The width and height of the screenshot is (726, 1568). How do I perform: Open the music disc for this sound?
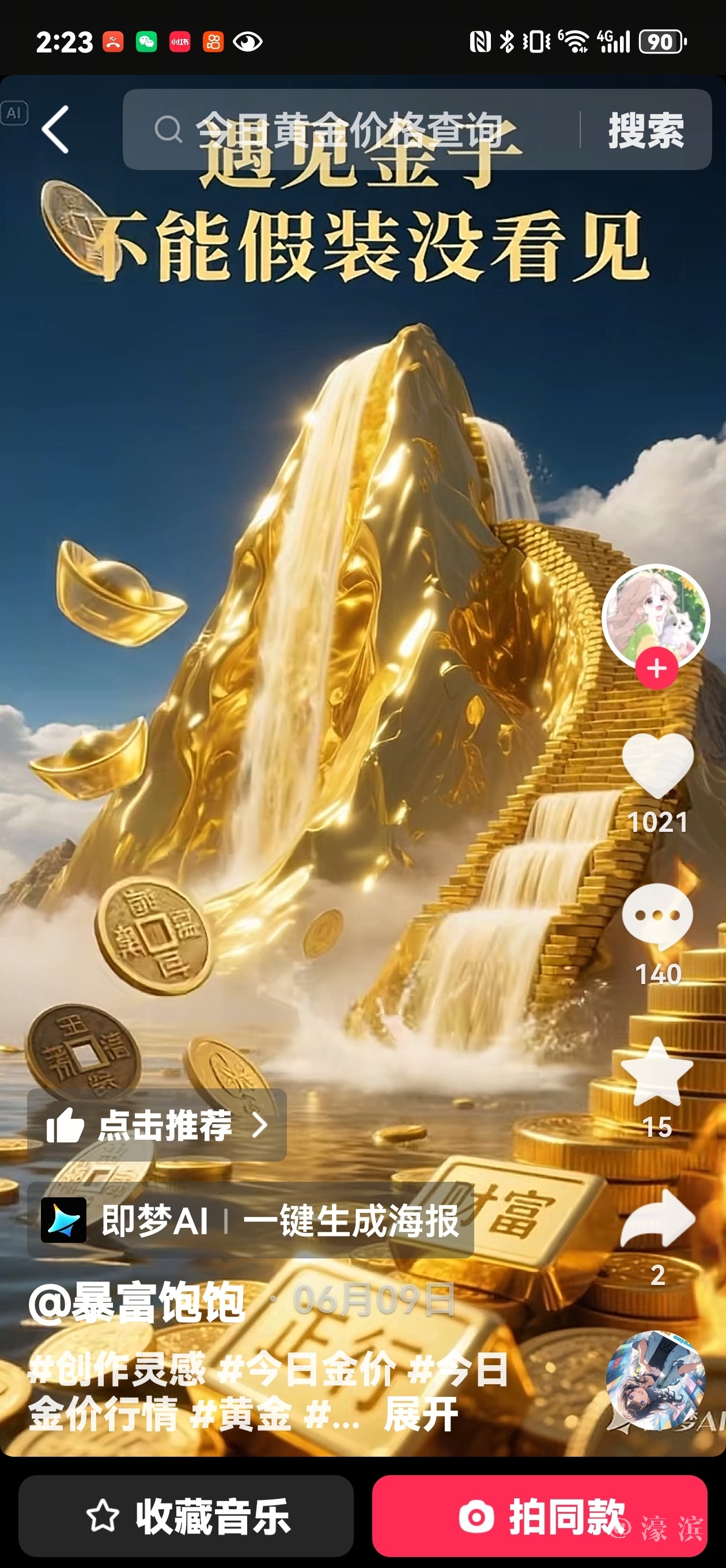tap(656, 1381)
